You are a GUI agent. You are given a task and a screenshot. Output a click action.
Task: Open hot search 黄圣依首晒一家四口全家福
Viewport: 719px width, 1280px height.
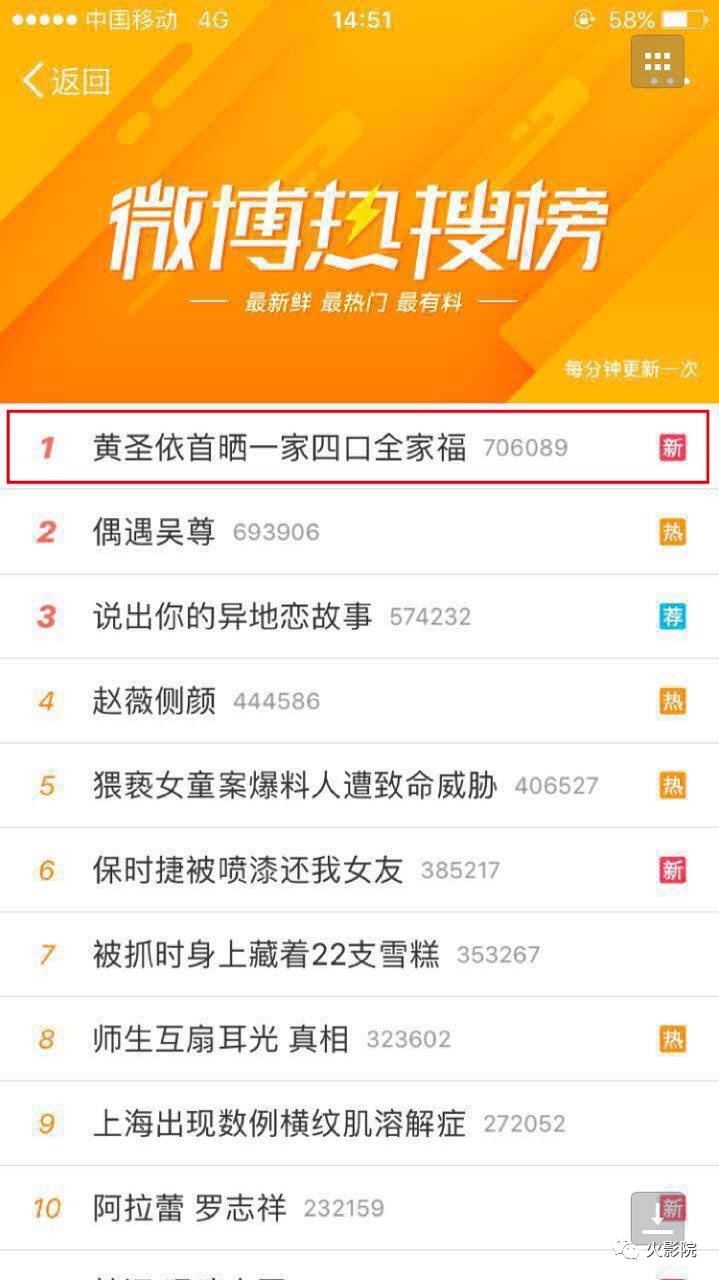tap(280, 447)
